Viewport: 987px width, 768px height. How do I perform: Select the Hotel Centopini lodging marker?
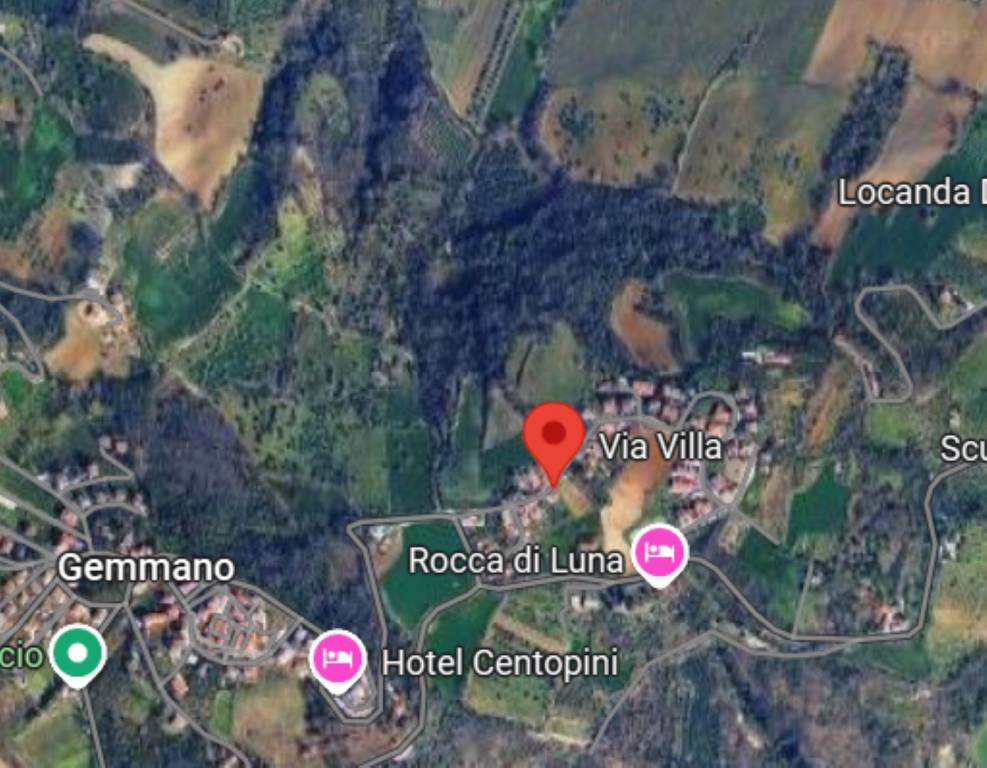[x=338, y=657]
